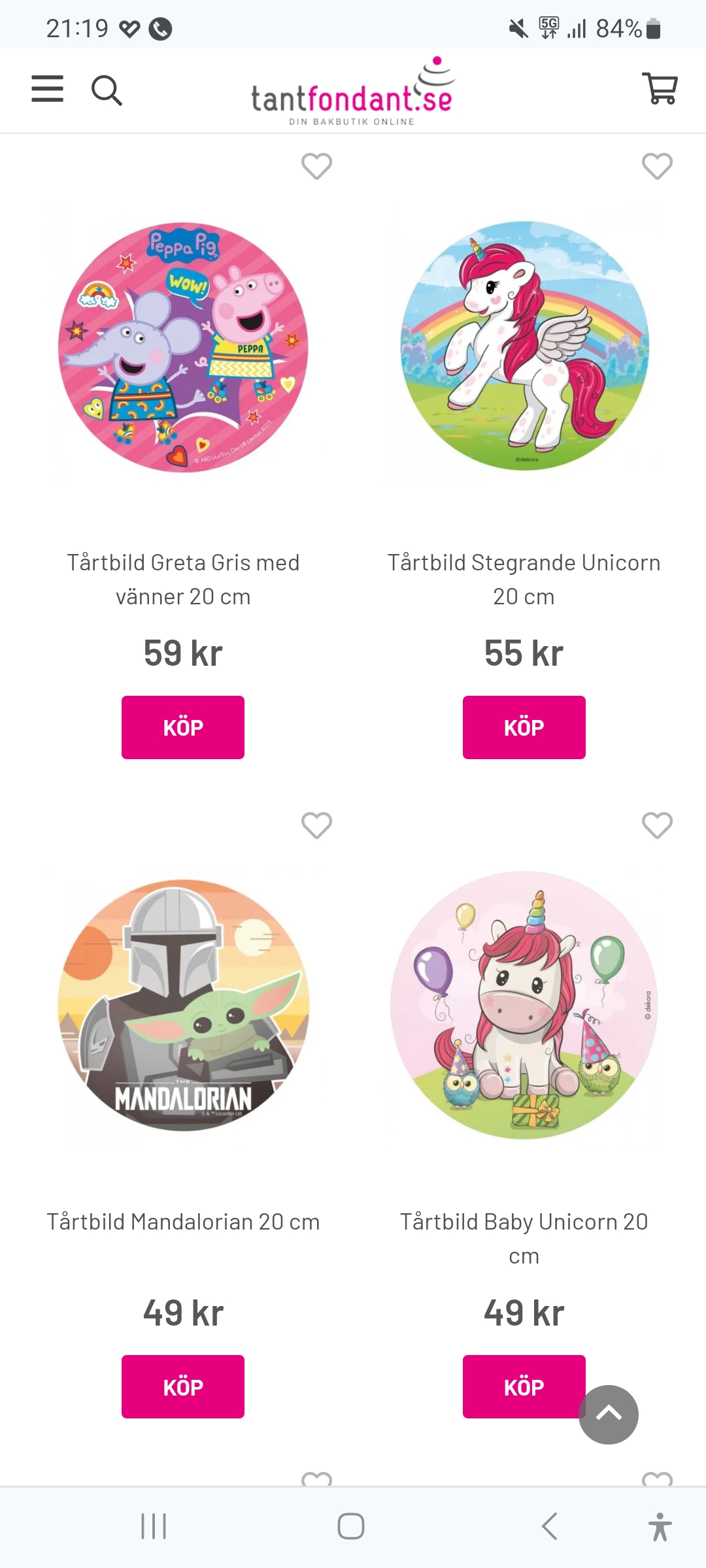
Task: Go back using system navigation bar
Action: pos(550,1526)
